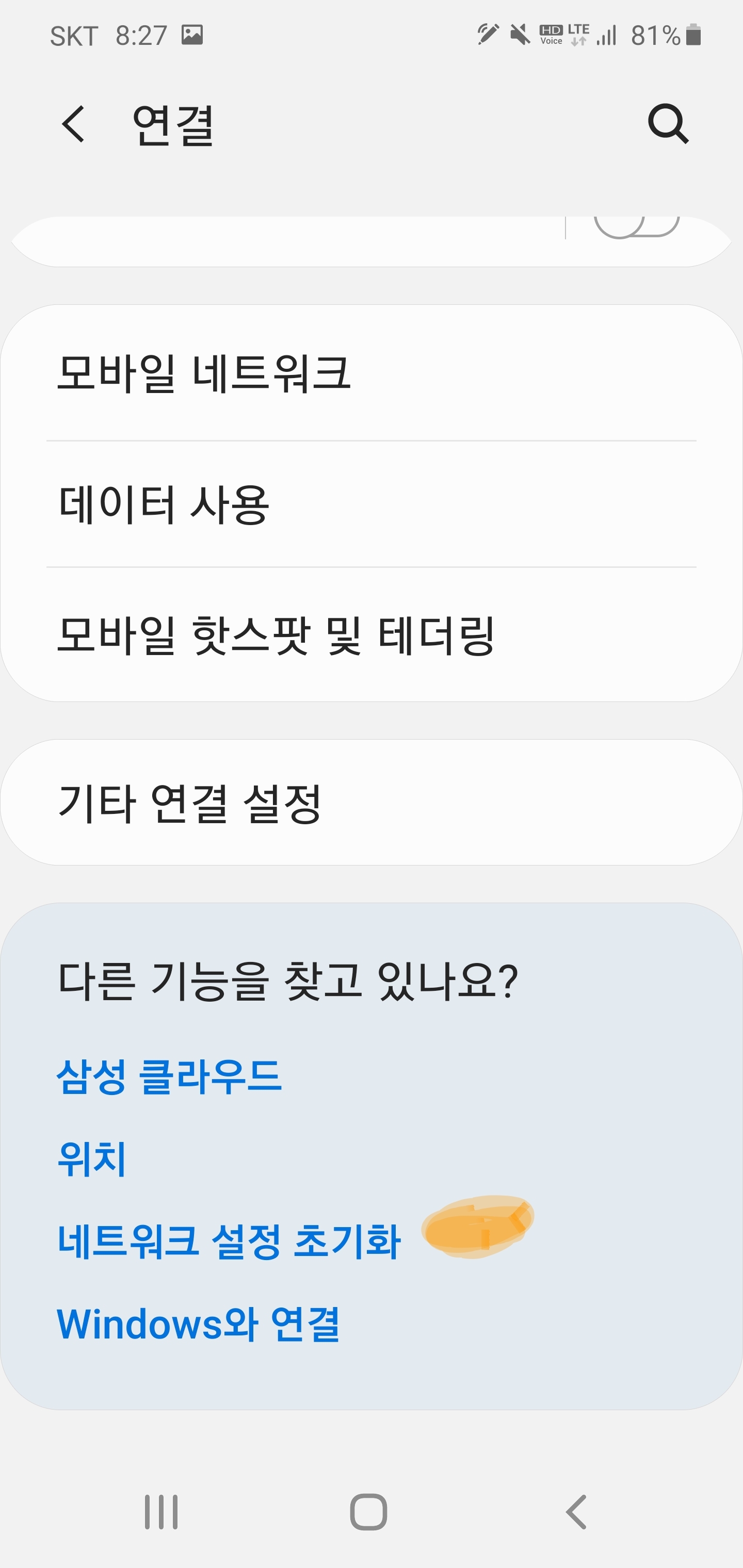Open recent apps from navigation bar
Viewport: 743px width, 1568px height.
(161, 1512)
